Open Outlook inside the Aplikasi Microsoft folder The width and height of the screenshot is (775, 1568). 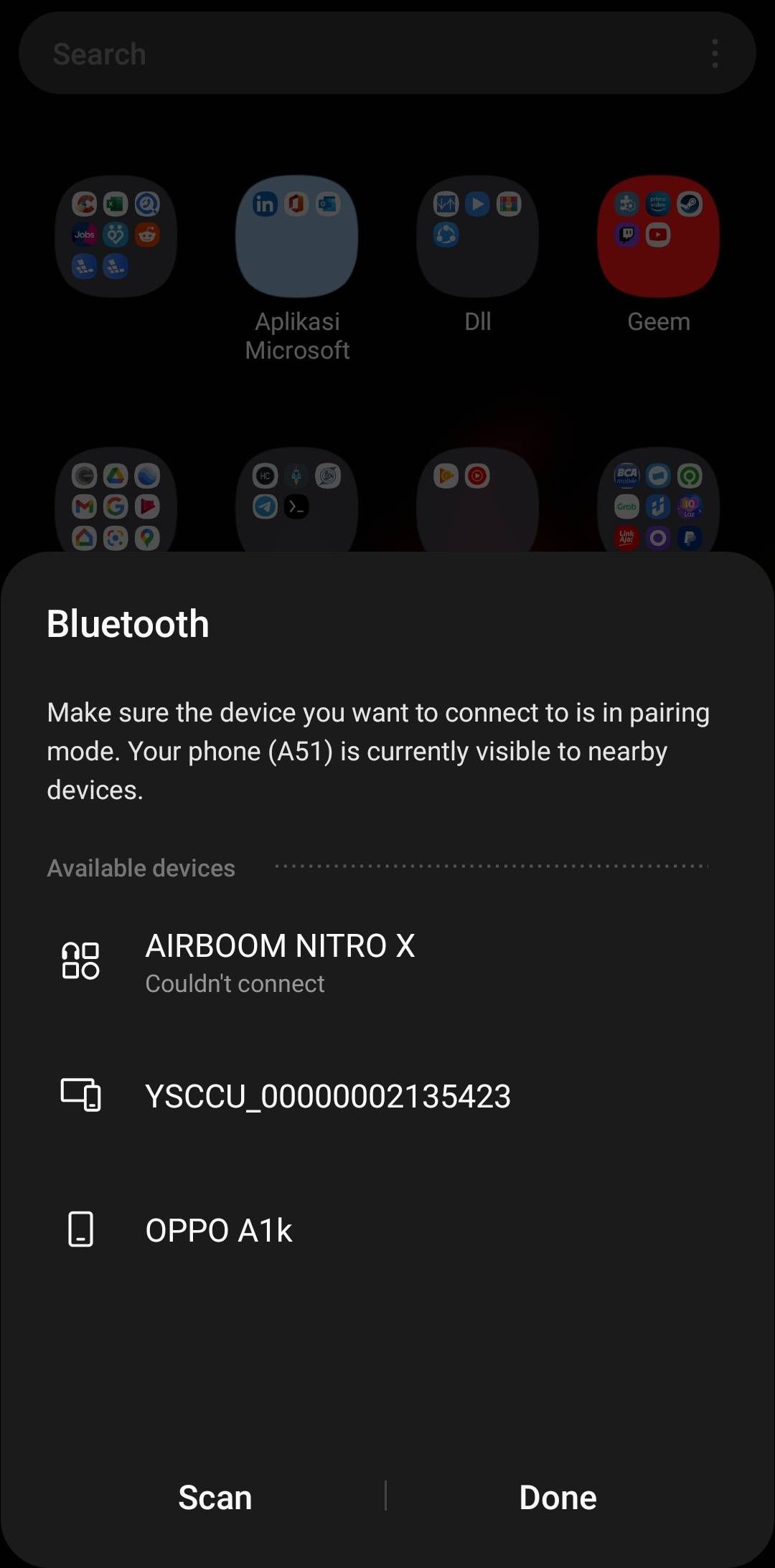pos(329,204)
